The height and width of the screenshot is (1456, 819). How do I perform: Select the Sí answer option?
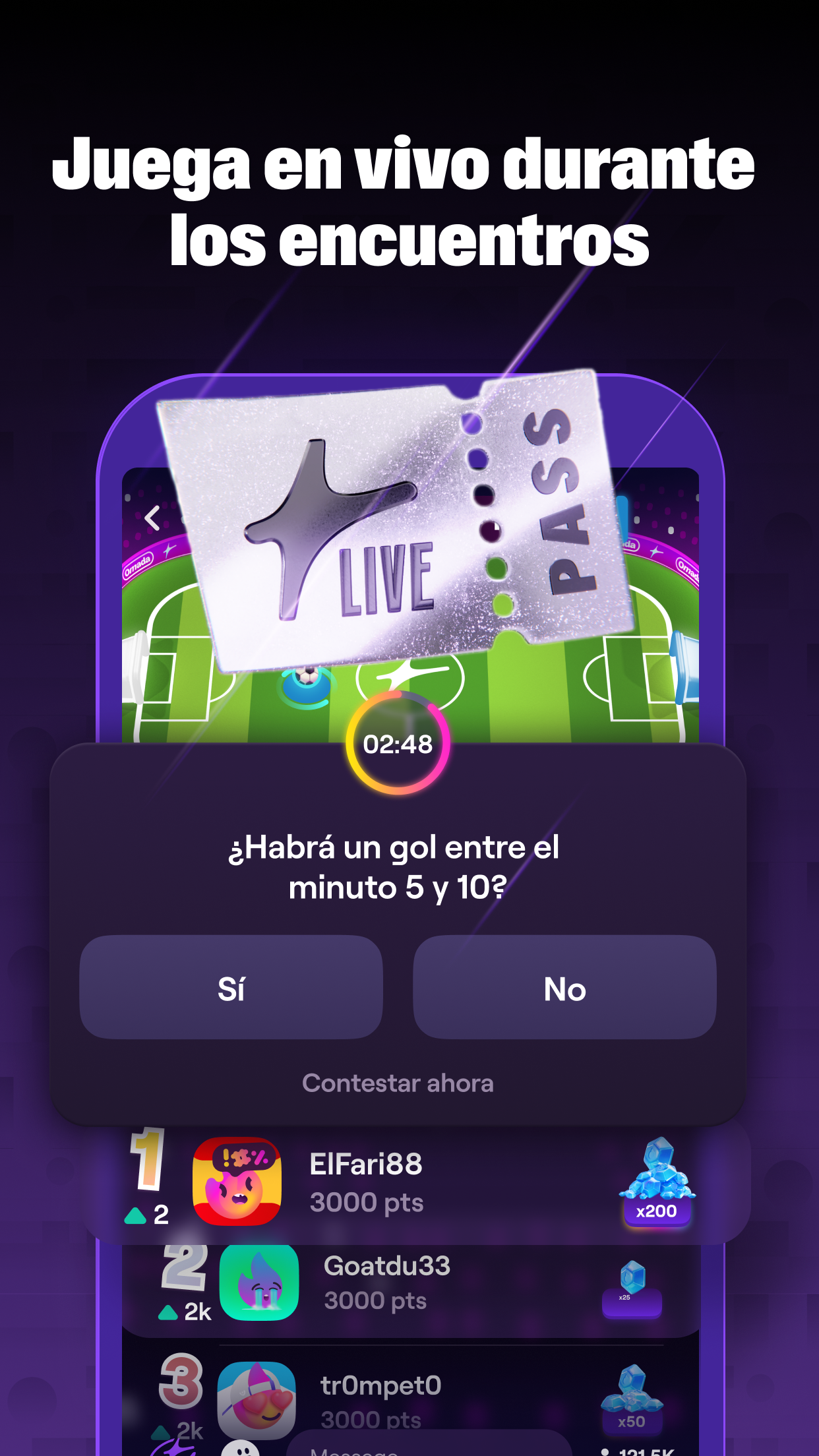click(230, 987)
